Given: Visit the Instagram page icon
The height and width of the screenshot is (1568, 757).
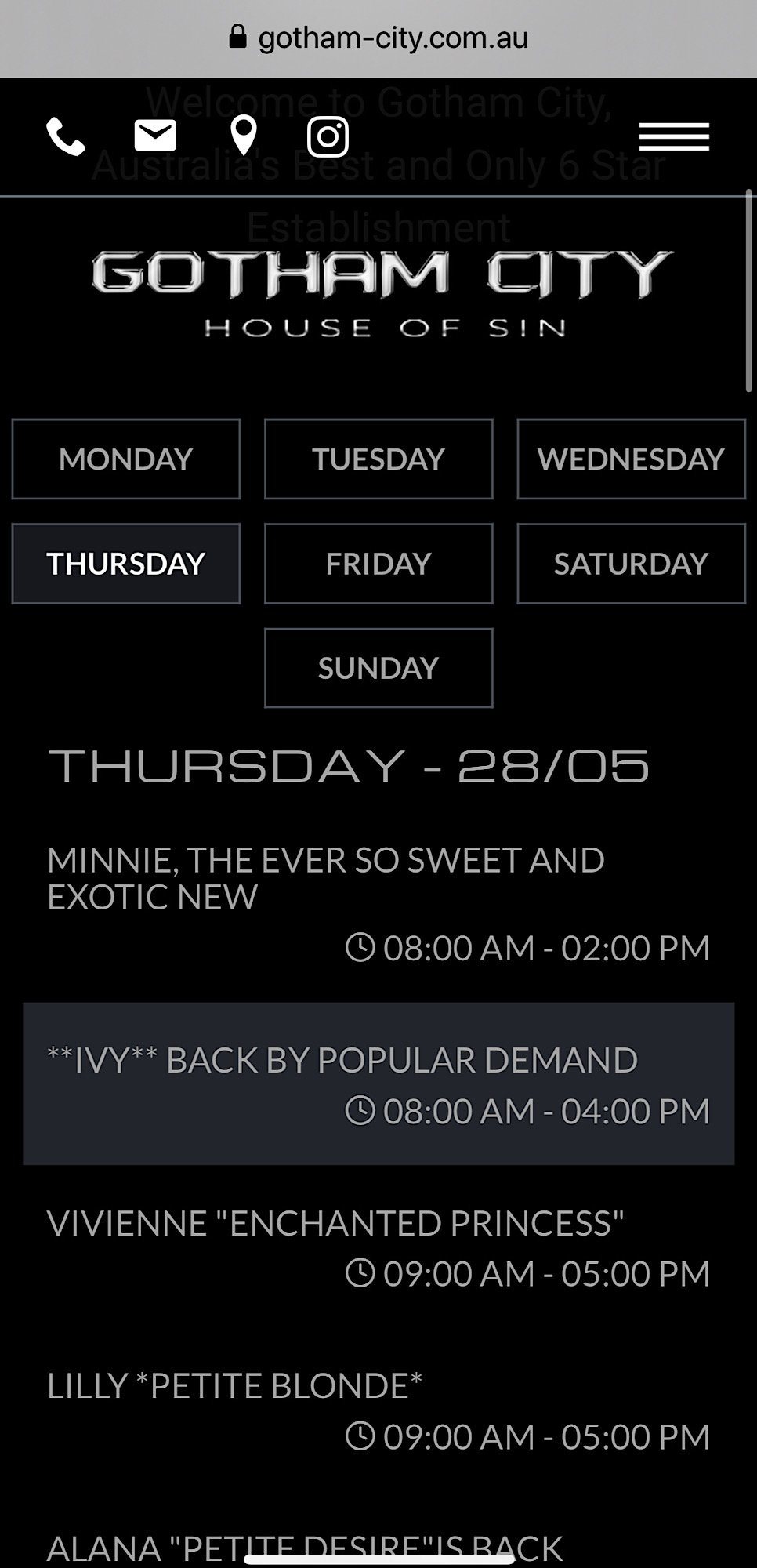Looking at the screenshot, I should (328, 136).
